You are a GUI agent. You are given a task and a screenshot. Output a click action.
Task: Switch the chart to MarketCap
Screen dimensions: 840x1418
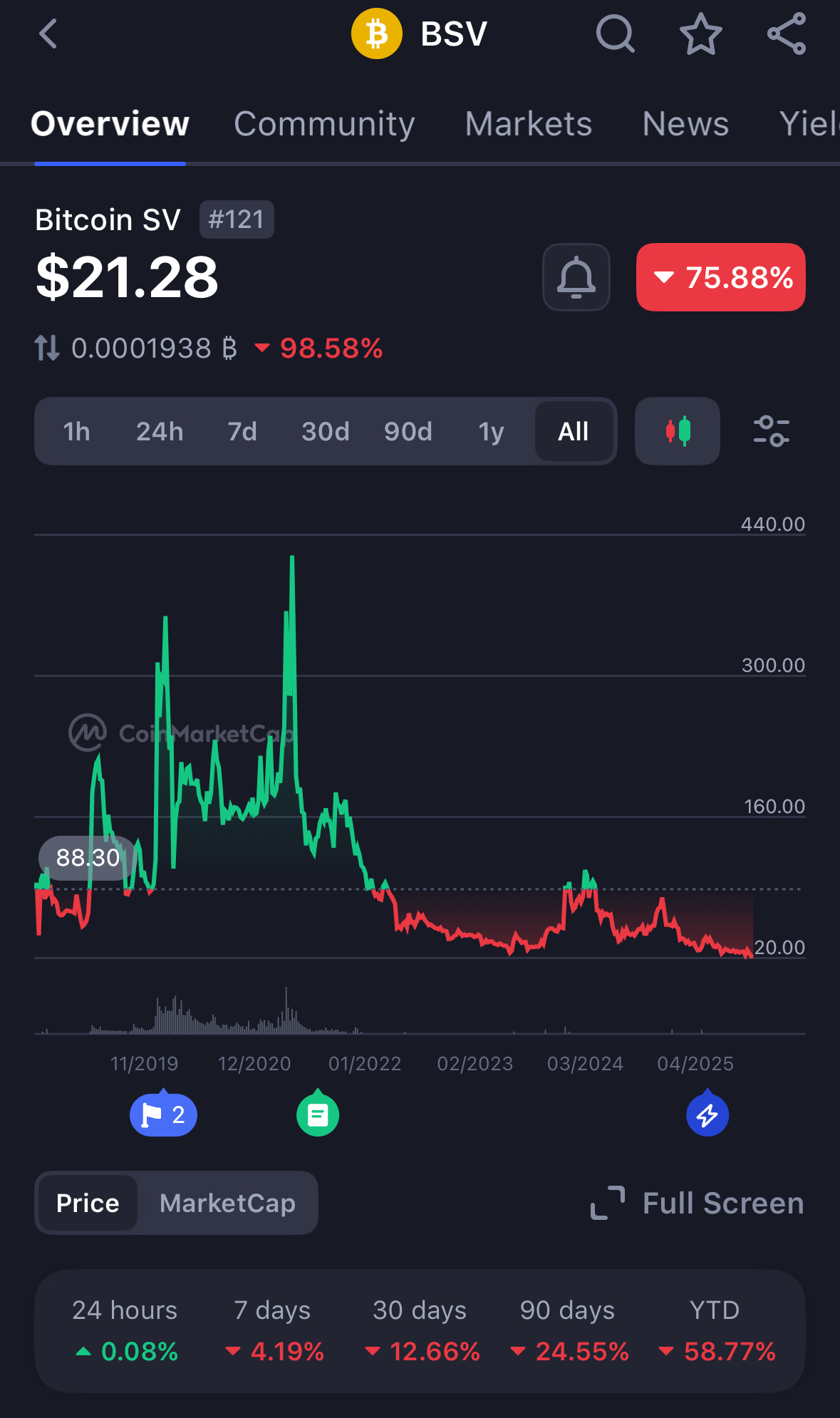coord(227,1203)
